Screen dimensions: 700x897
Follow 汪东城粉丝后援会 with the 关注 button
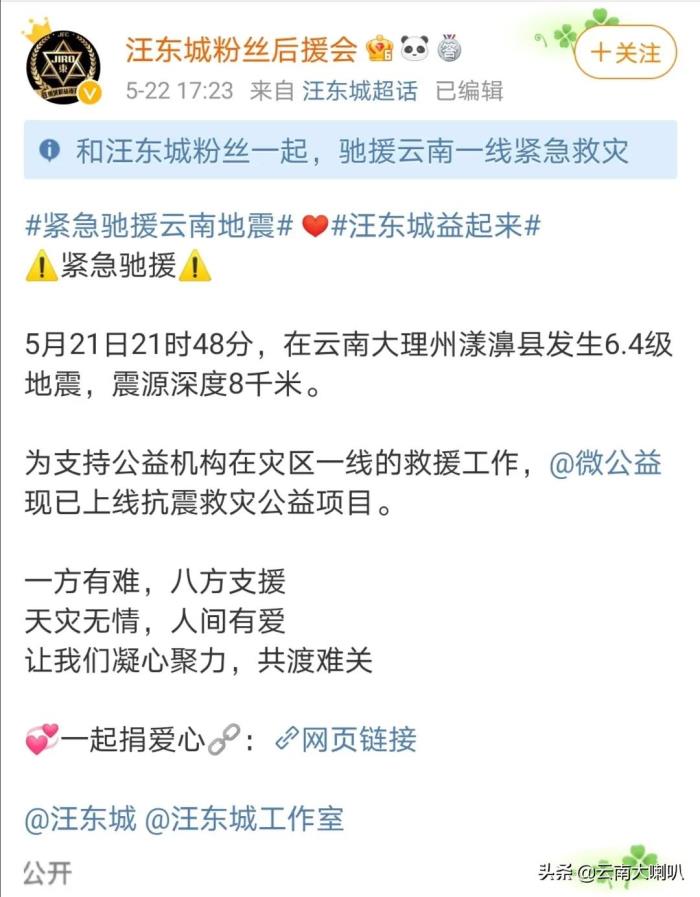626,52
